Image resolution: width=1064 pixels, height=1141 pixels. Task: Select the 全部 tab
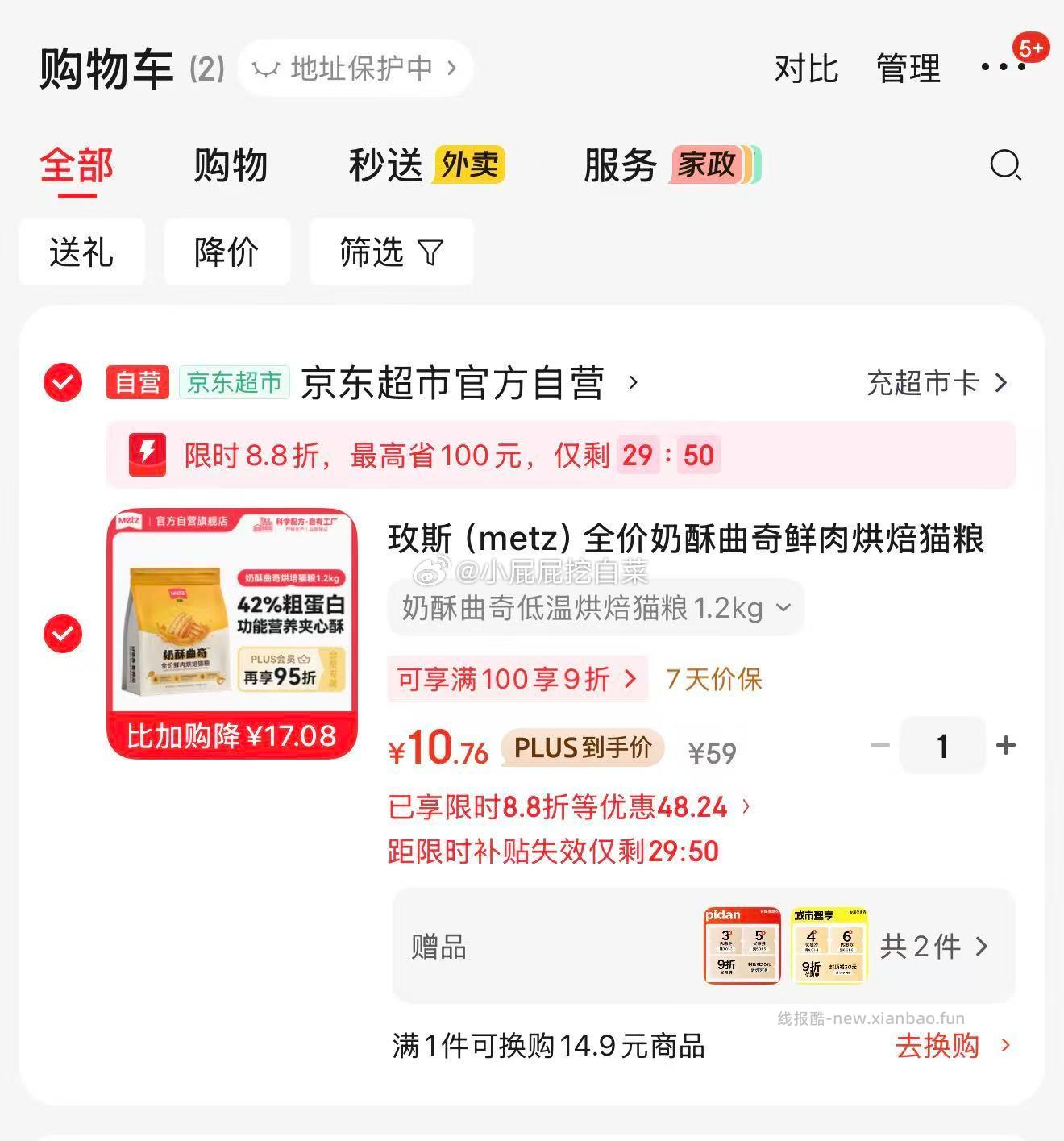(77, 165)
